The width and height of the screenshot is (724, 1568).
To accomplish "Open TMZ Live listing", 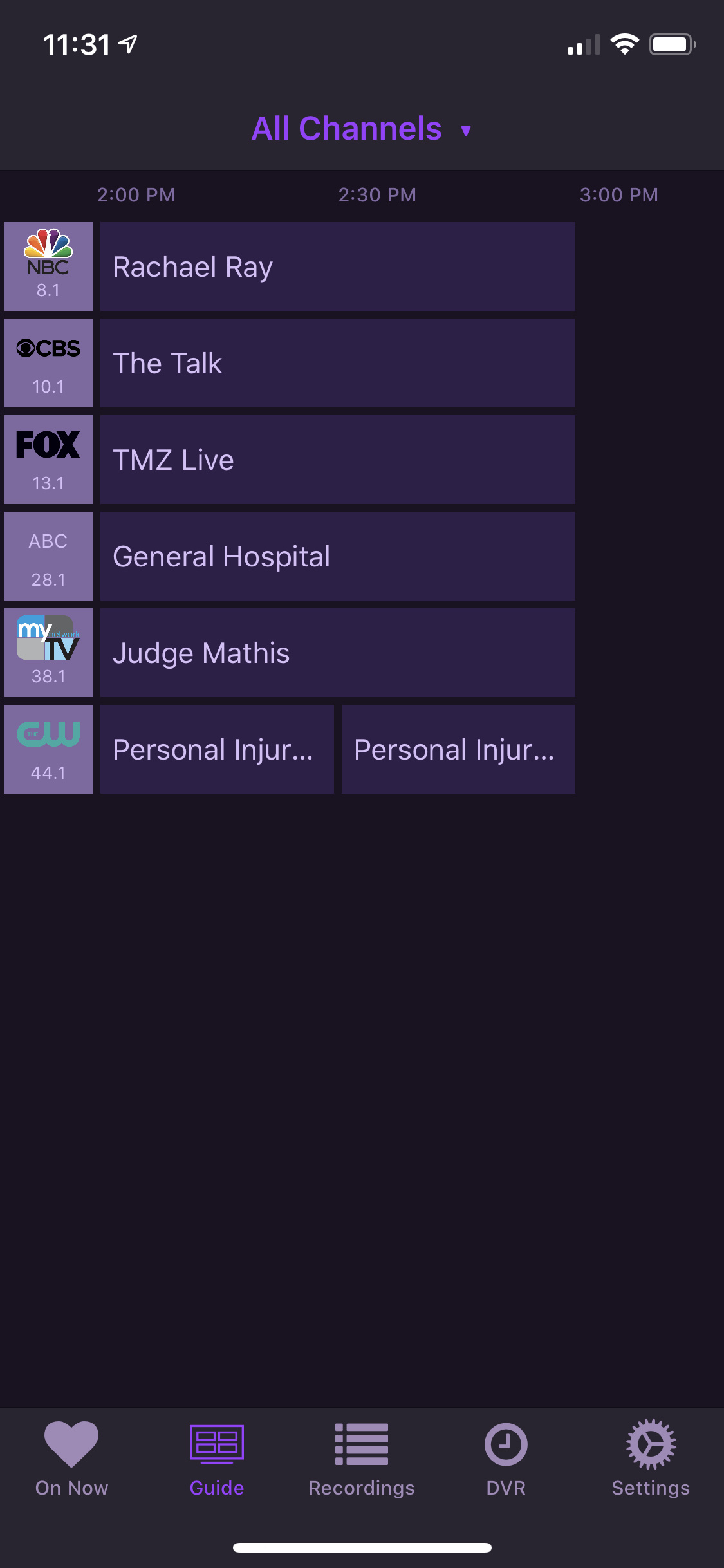I will (x=337, y=460).
